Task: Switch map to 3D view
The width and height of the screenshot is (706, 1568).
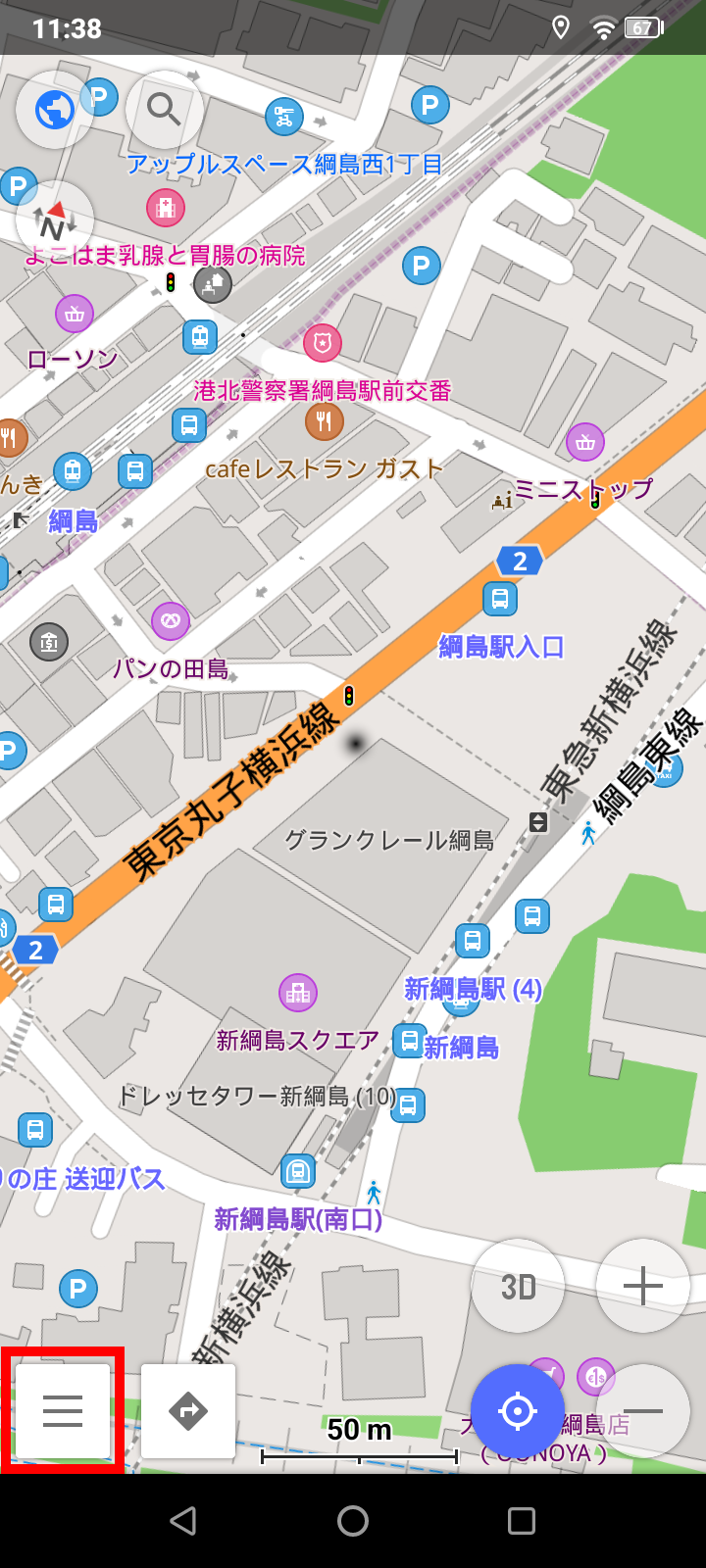Action: click(518, 1286)
